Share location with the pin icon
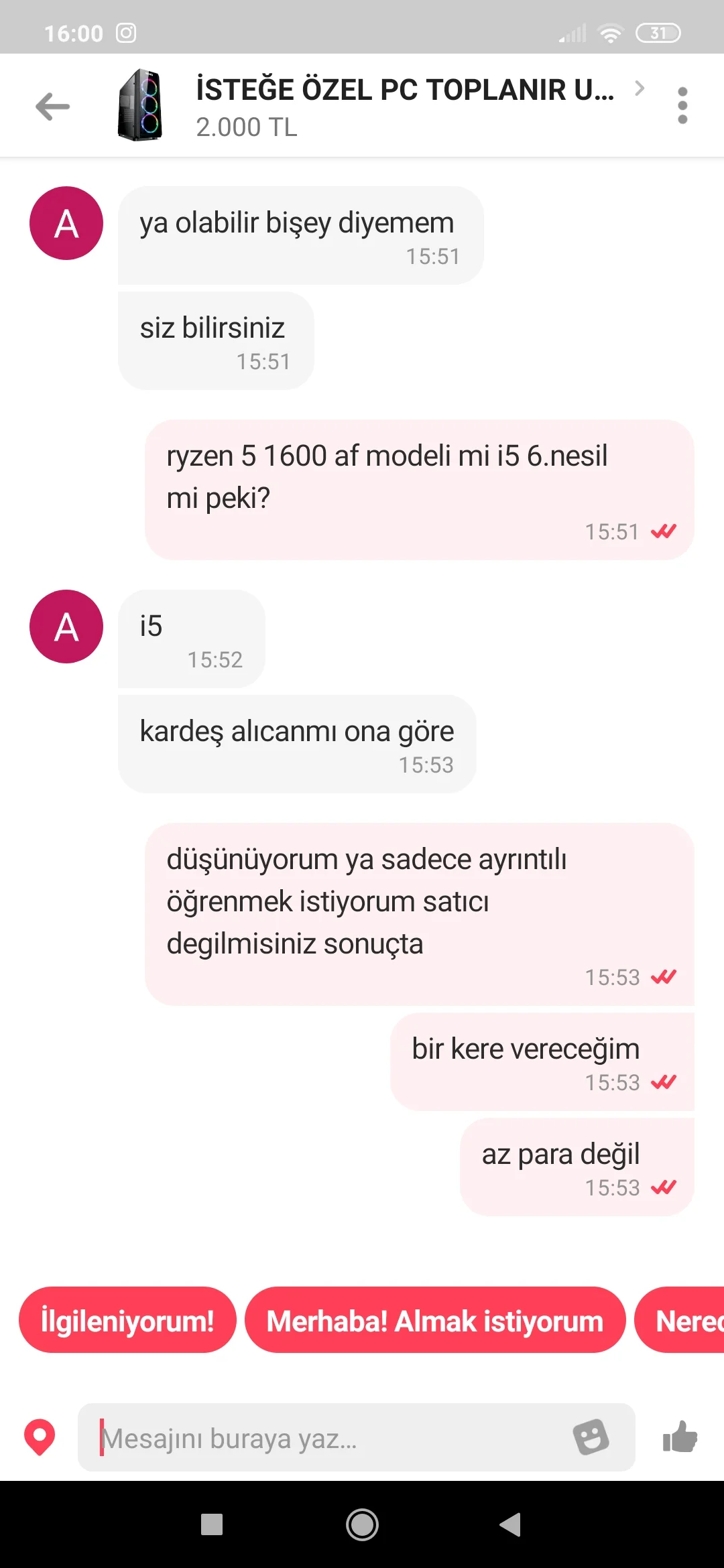The height and width of the screenshot is (1568, 724). click(x=40, y=1438)
